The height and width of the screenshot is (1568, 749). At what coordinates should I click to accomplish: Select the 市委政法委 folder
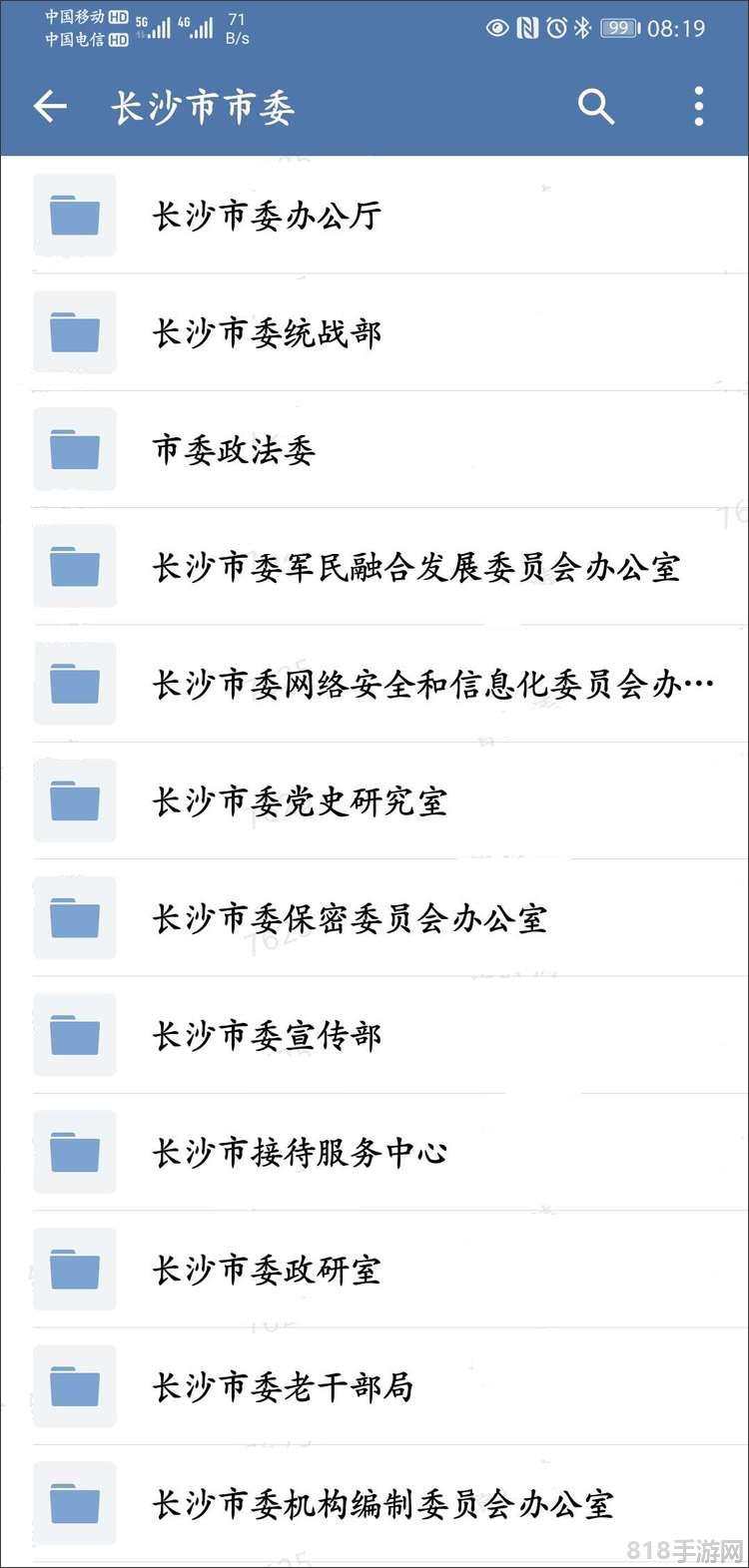click(389, 449)
